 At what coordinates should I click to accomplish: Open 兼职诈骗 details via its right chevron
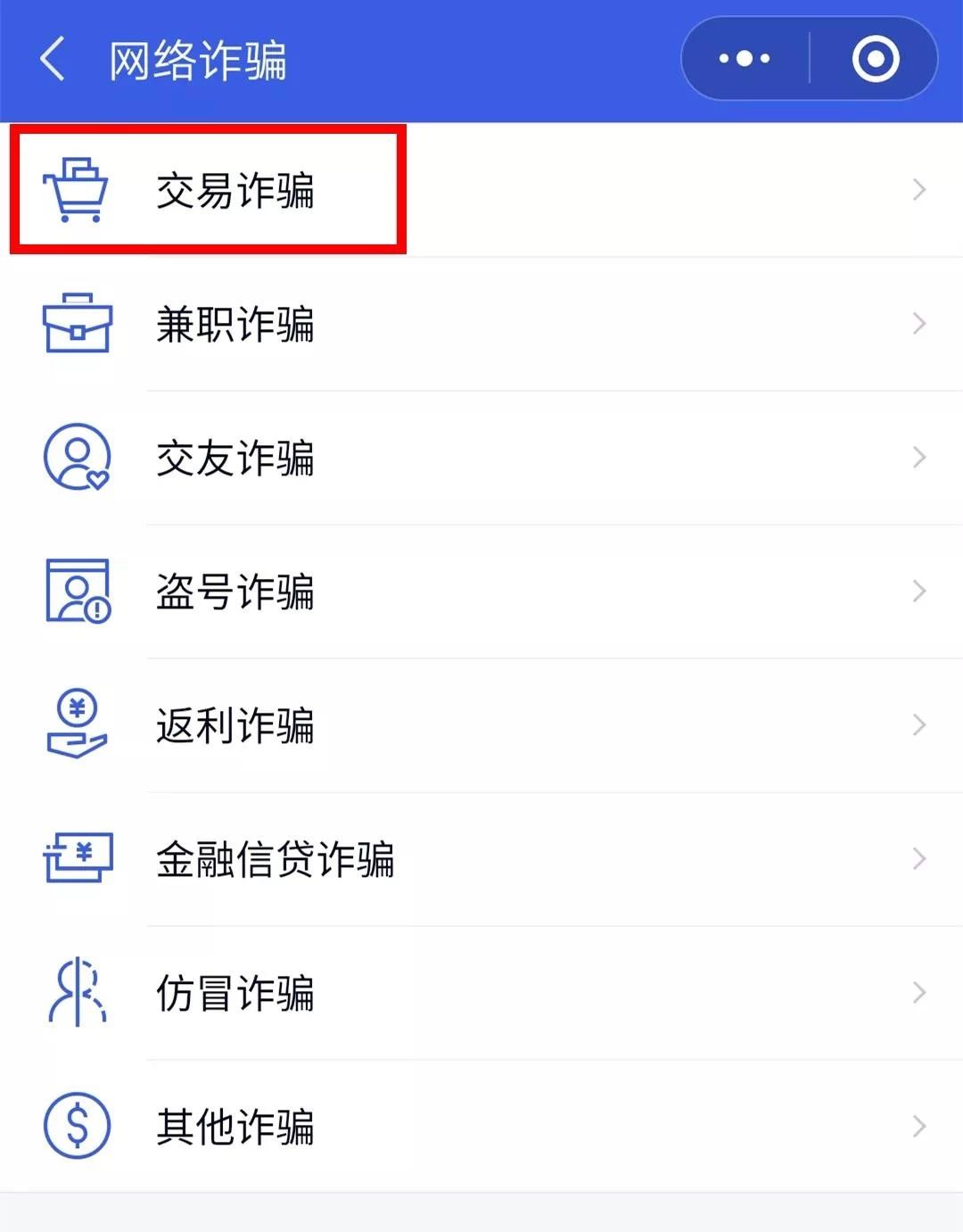(919, 324)
